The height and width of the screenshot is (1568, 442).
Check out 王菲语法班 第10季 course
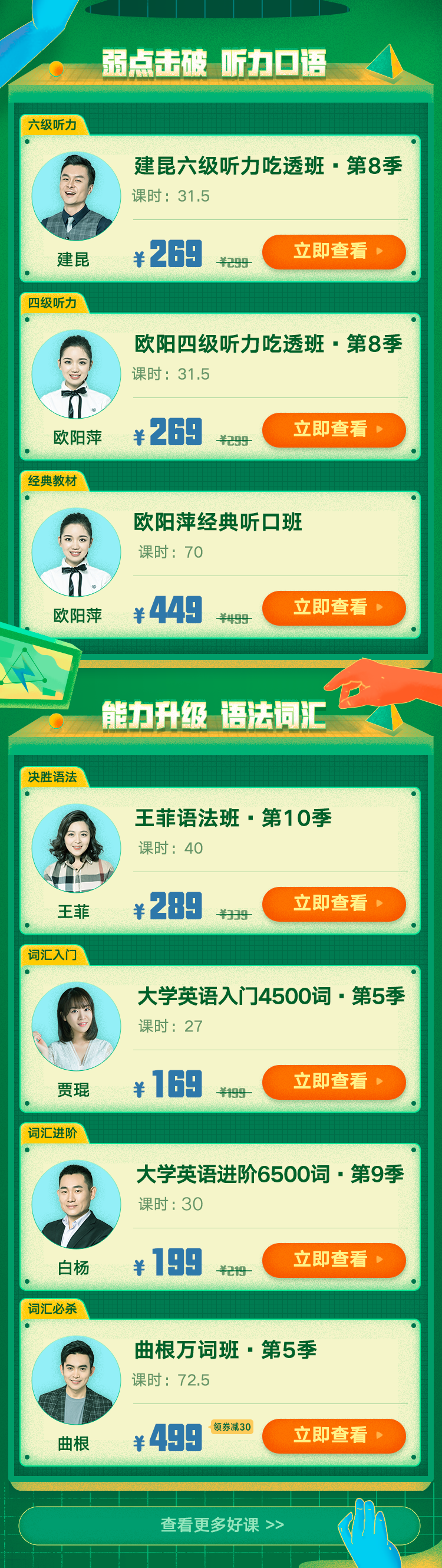tap(333, 903)
